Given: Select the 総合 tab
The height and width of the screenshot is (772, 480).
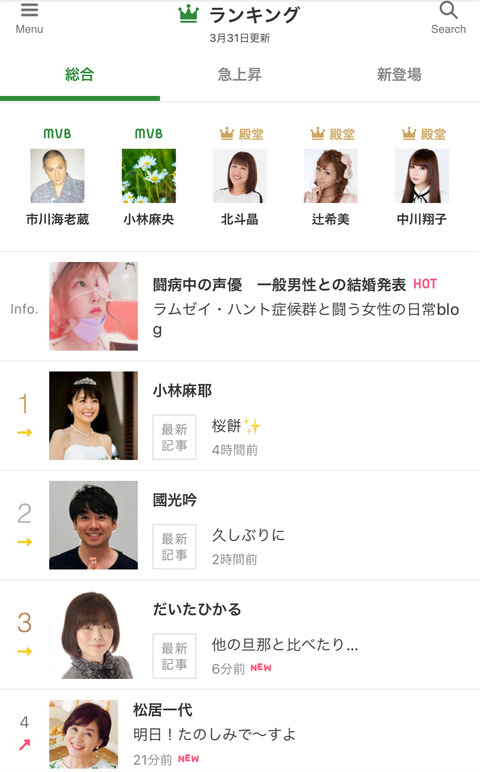Looking at the screenshot, I should (x=80, y=75).
